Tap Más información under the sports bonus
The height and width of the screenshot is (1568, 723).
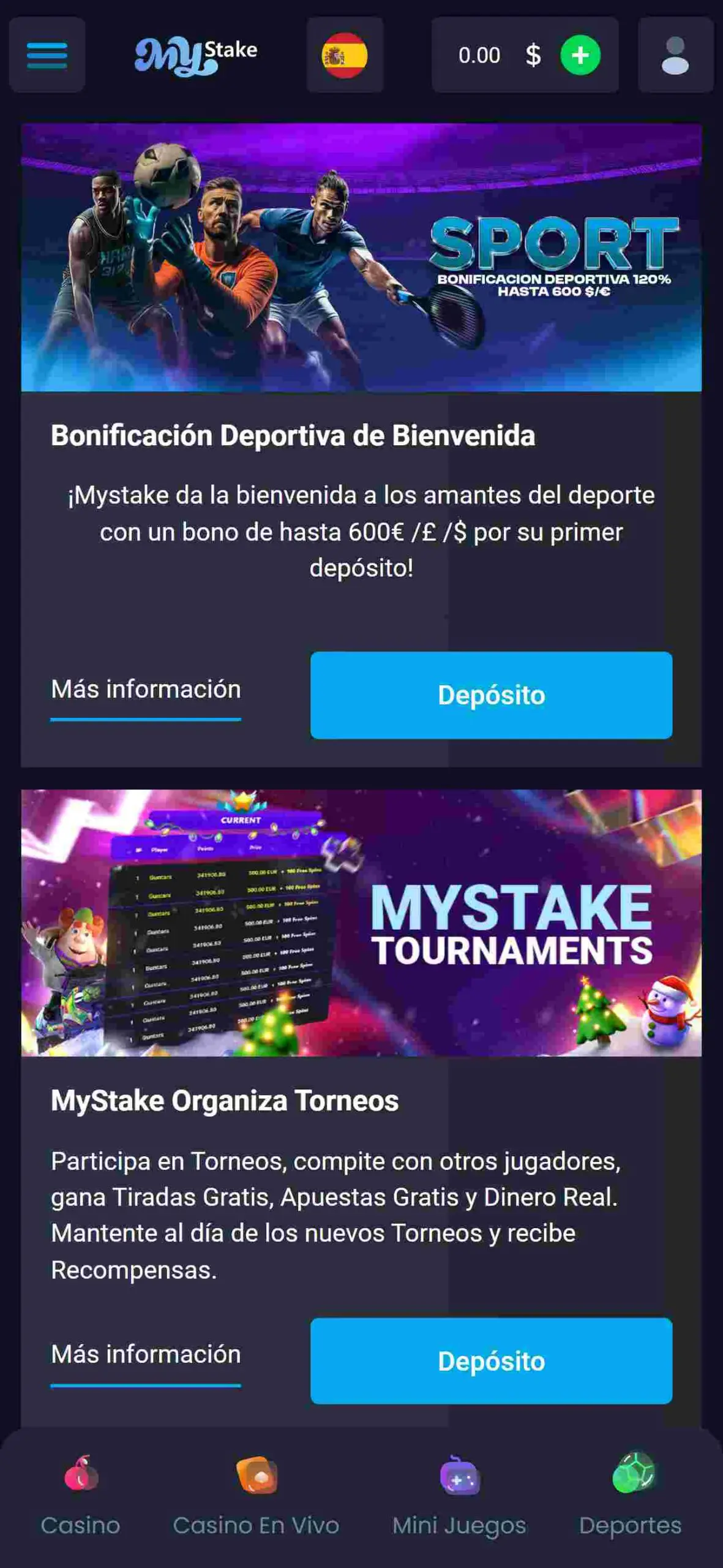click(146, 690)
